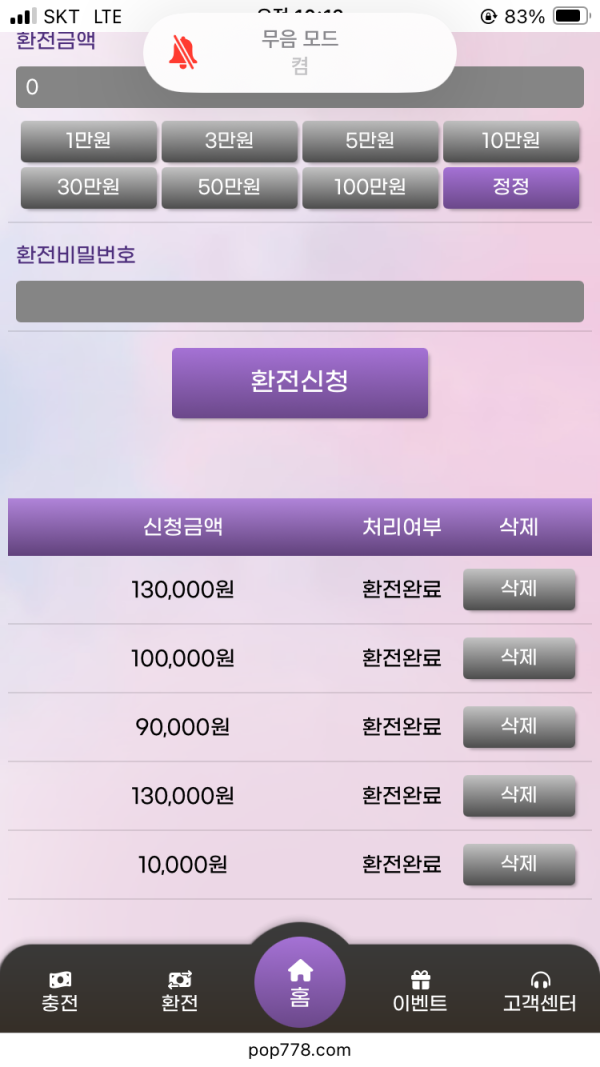Select the 100만원 amount button
This screenshot has height=1067, width=600.
tap(370, 187)
